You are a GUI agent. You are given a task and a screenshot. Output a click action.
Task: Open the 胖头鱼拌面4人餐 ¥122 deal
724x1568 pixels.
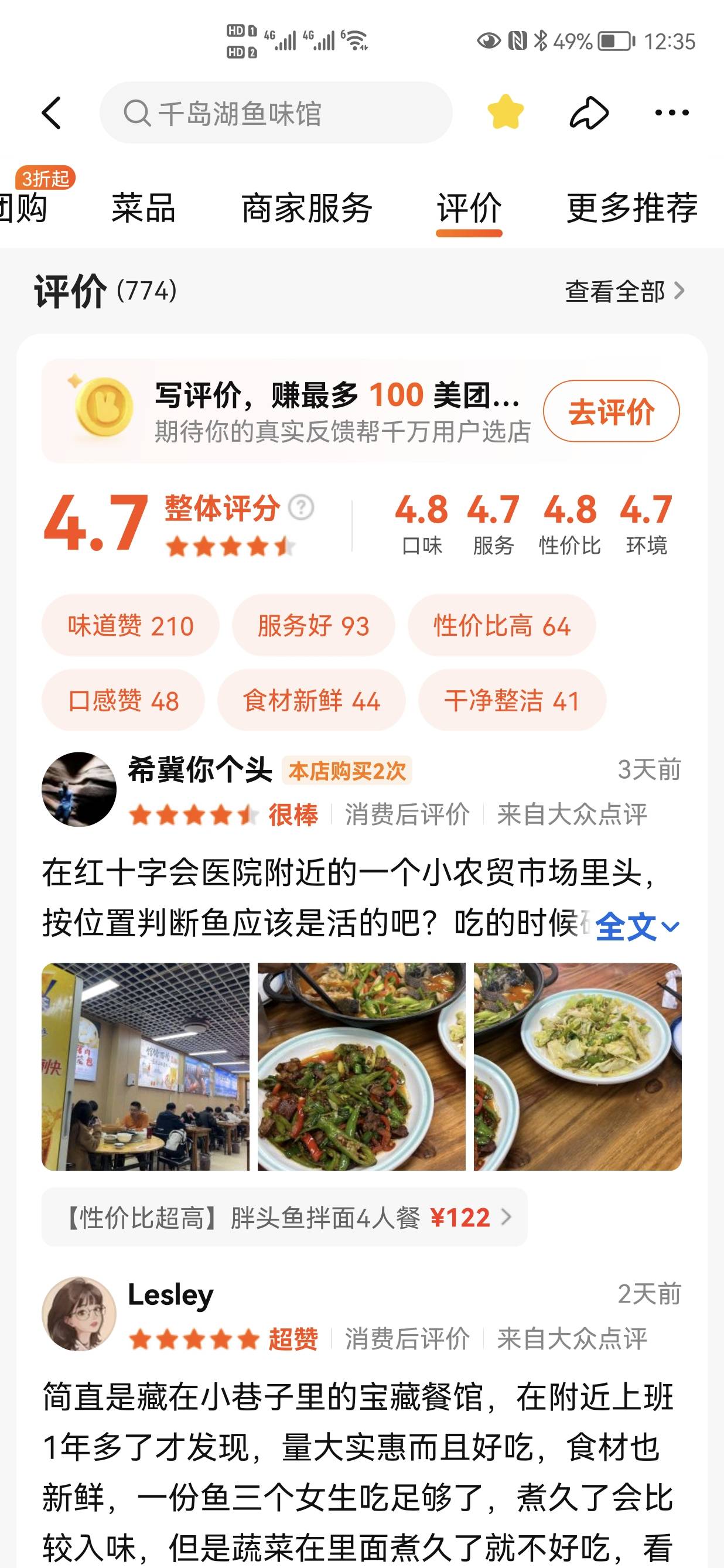coord(284,1218)
